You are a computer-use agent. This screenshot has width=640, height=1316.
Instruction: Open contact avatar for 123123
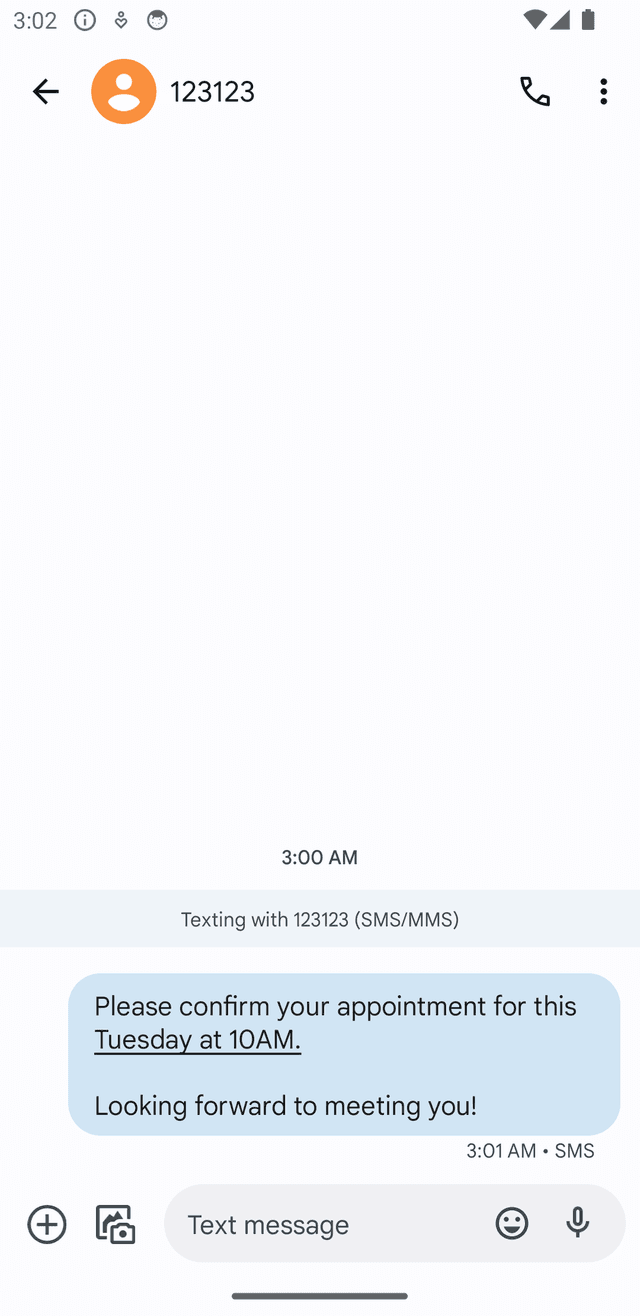click(123, 91)
